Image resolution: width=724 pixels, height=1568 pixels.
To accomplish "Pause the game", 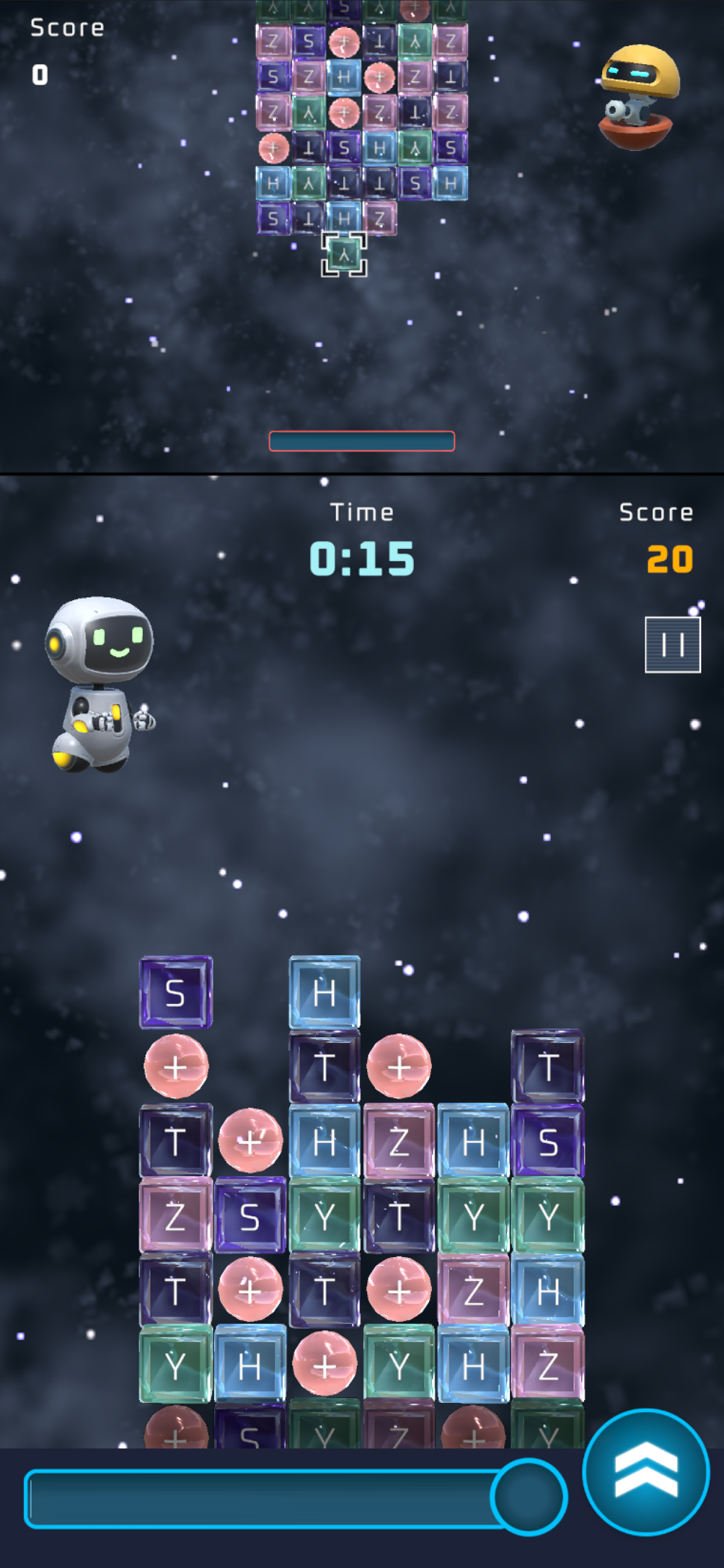I will point(672,644).
